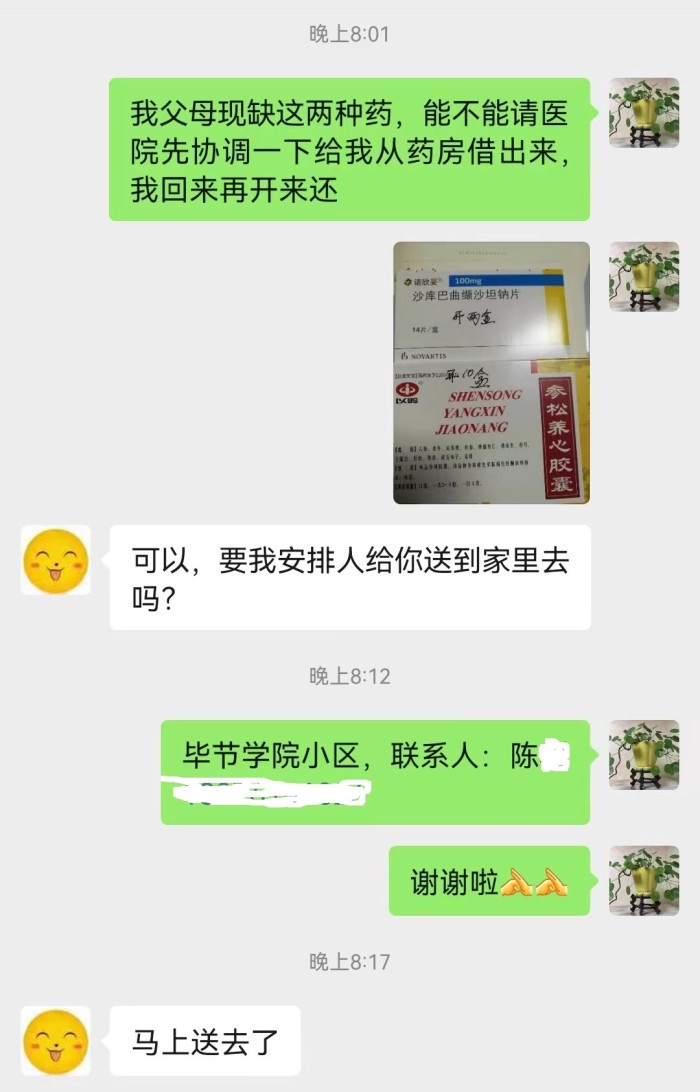Image resolution: width=700 pixels, height=1092 pixels.
Task: Open the medicine box photo message
Action: pos(491,372)
